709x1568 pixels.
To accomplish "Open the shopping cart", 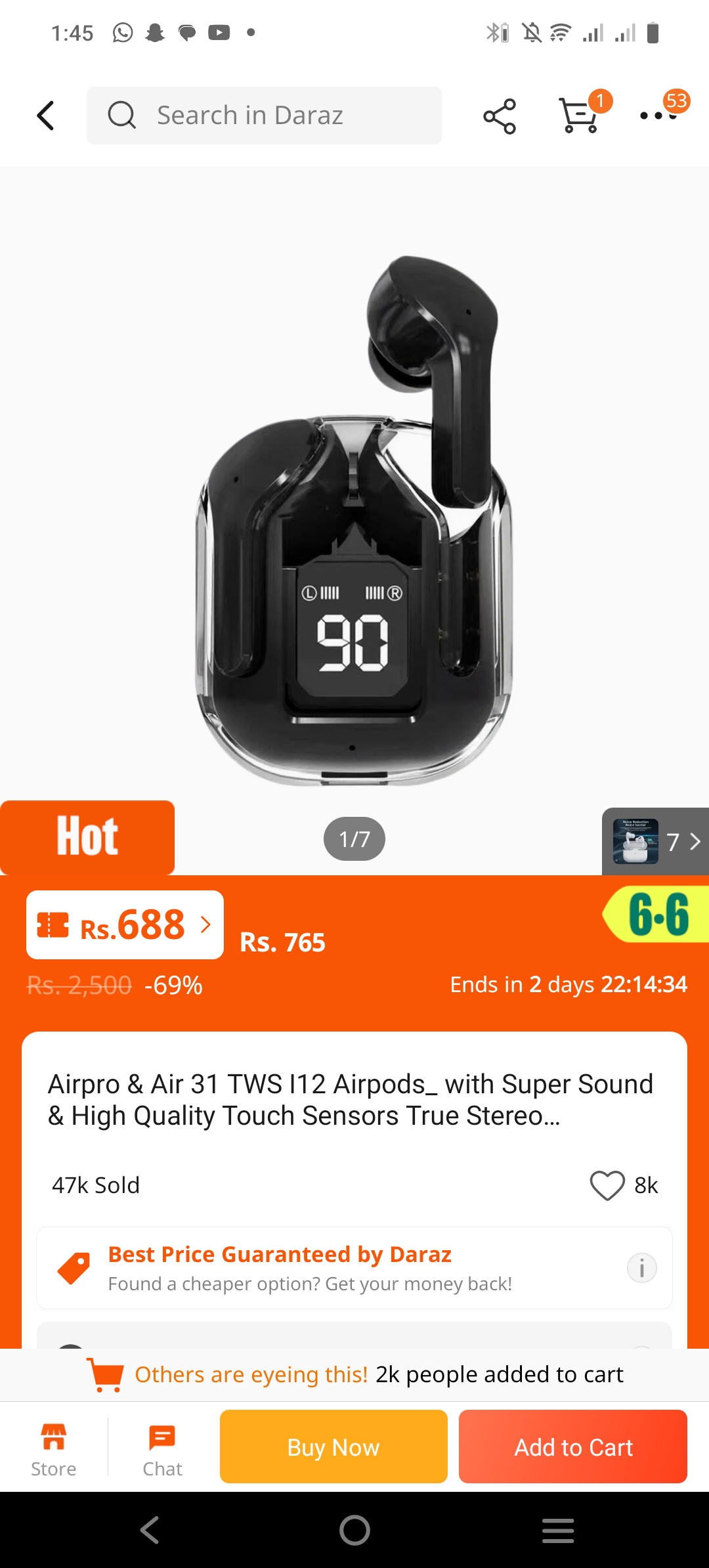I will pos(579,116).
